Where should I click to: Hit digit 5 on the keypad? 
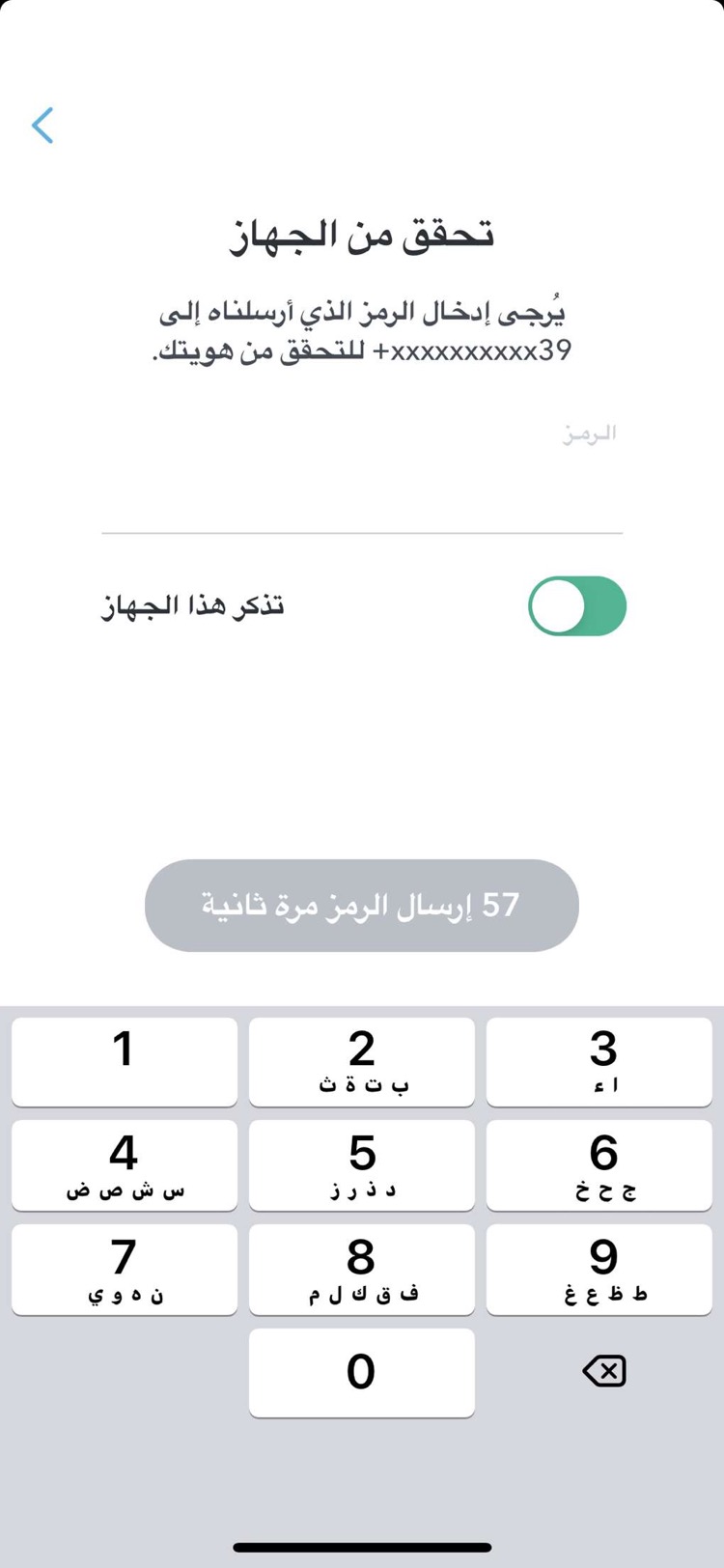click(362, 1165)
